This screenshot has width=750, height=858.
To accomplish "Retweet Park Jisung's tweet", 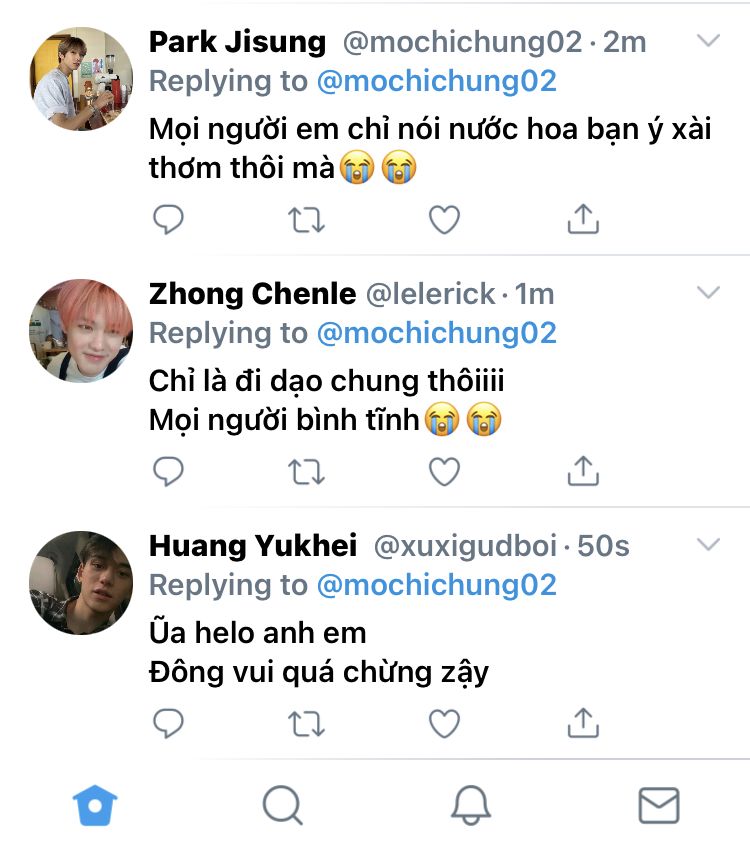I will (x=306, y=218).
